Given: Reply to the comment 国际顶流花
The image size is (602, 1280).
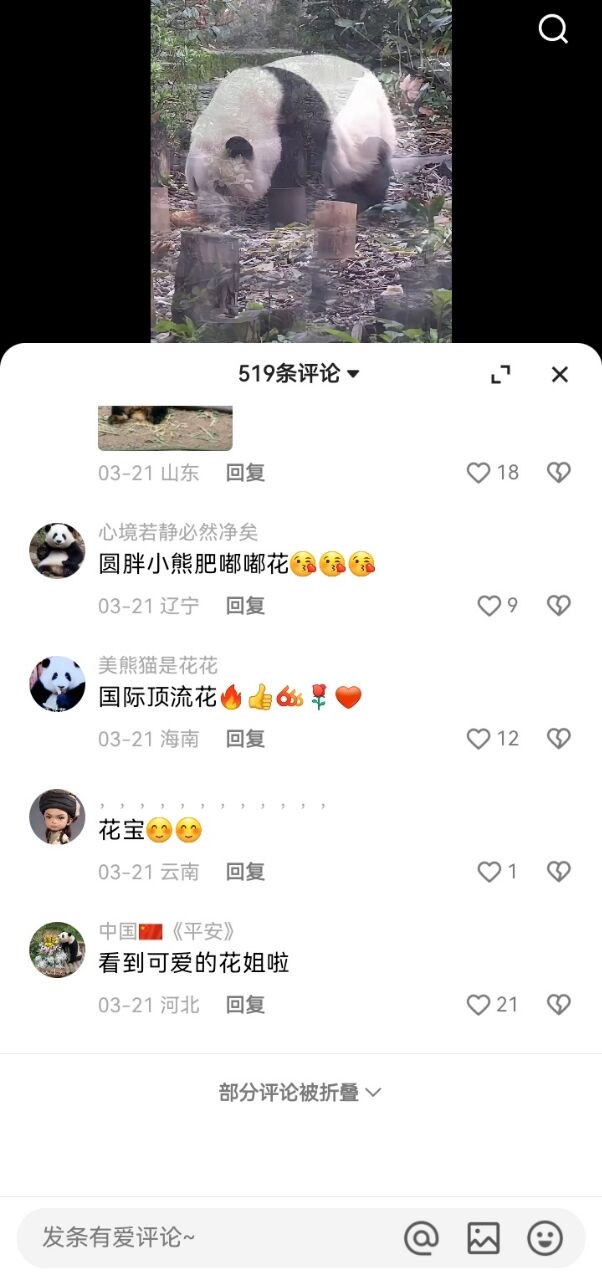Looking at the screenshot, I should click(245, 738).
